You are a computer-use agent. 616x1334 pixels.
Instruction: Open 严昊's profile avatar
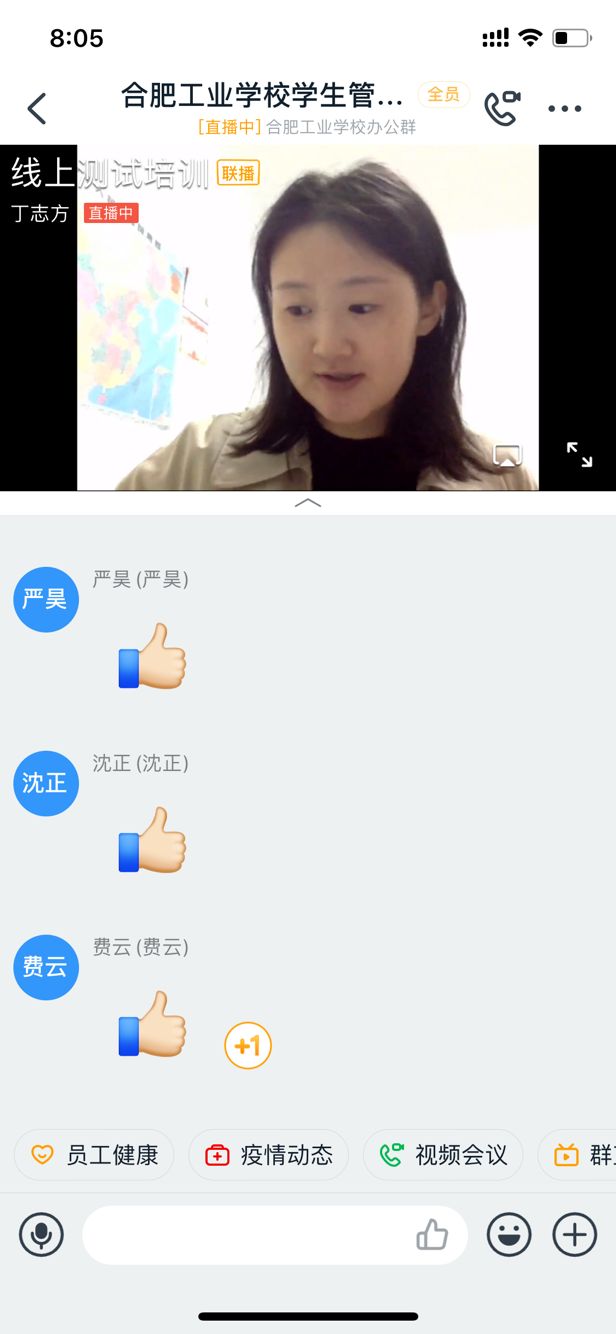point(45,599)
